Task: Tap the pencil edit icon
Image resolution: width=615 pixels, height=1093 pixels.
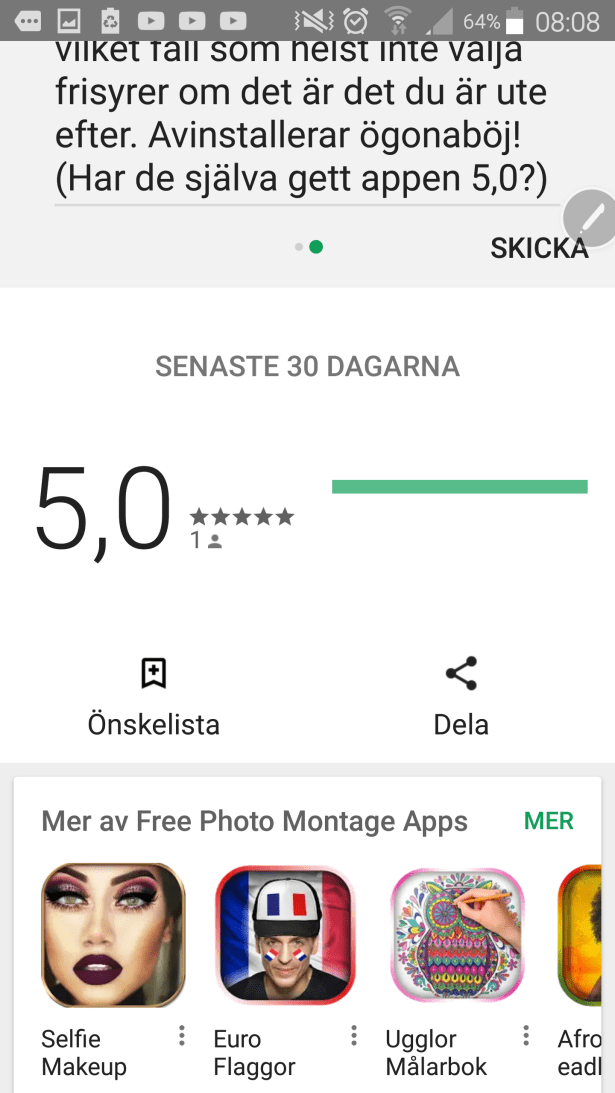Action: coord(591,217)
